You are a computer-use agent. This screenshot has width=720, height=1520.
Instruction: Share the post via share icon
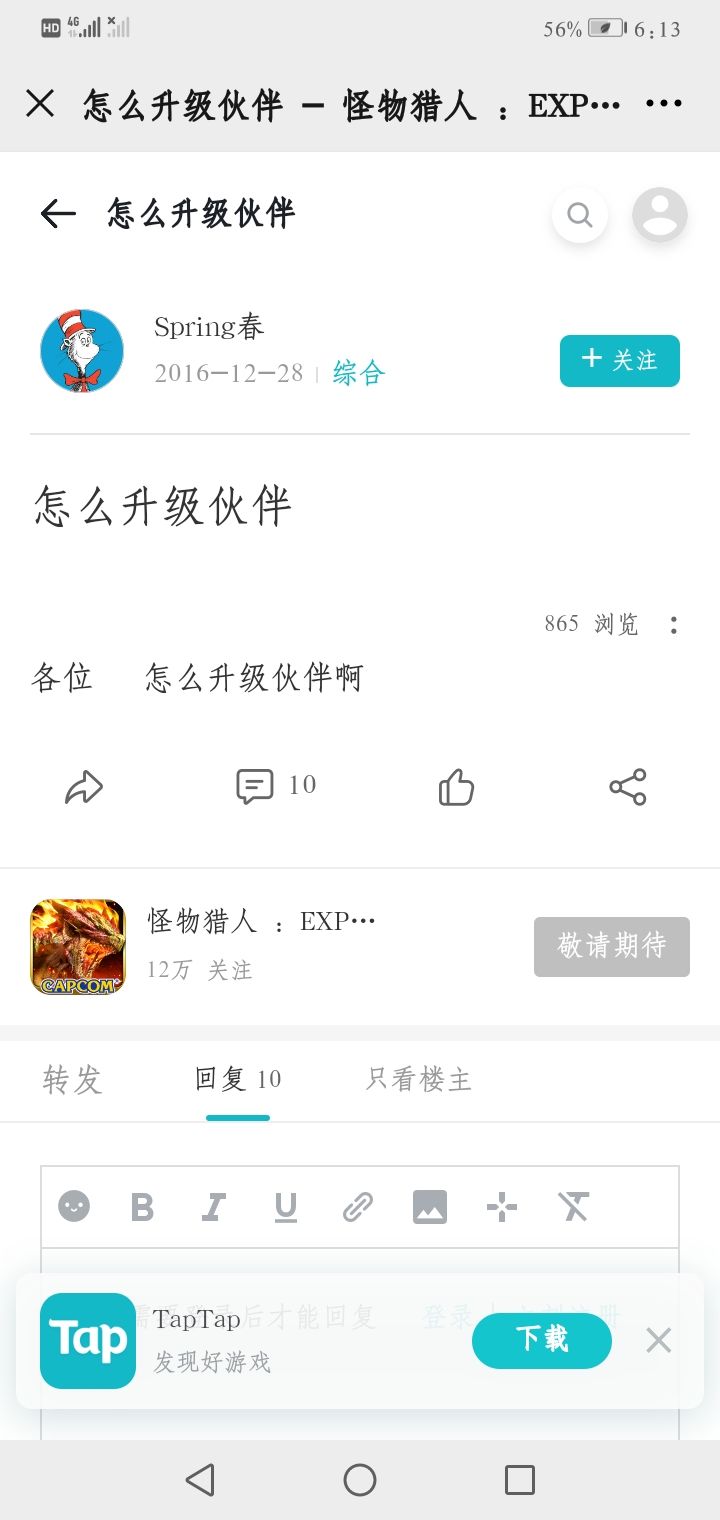click(628, 787)
